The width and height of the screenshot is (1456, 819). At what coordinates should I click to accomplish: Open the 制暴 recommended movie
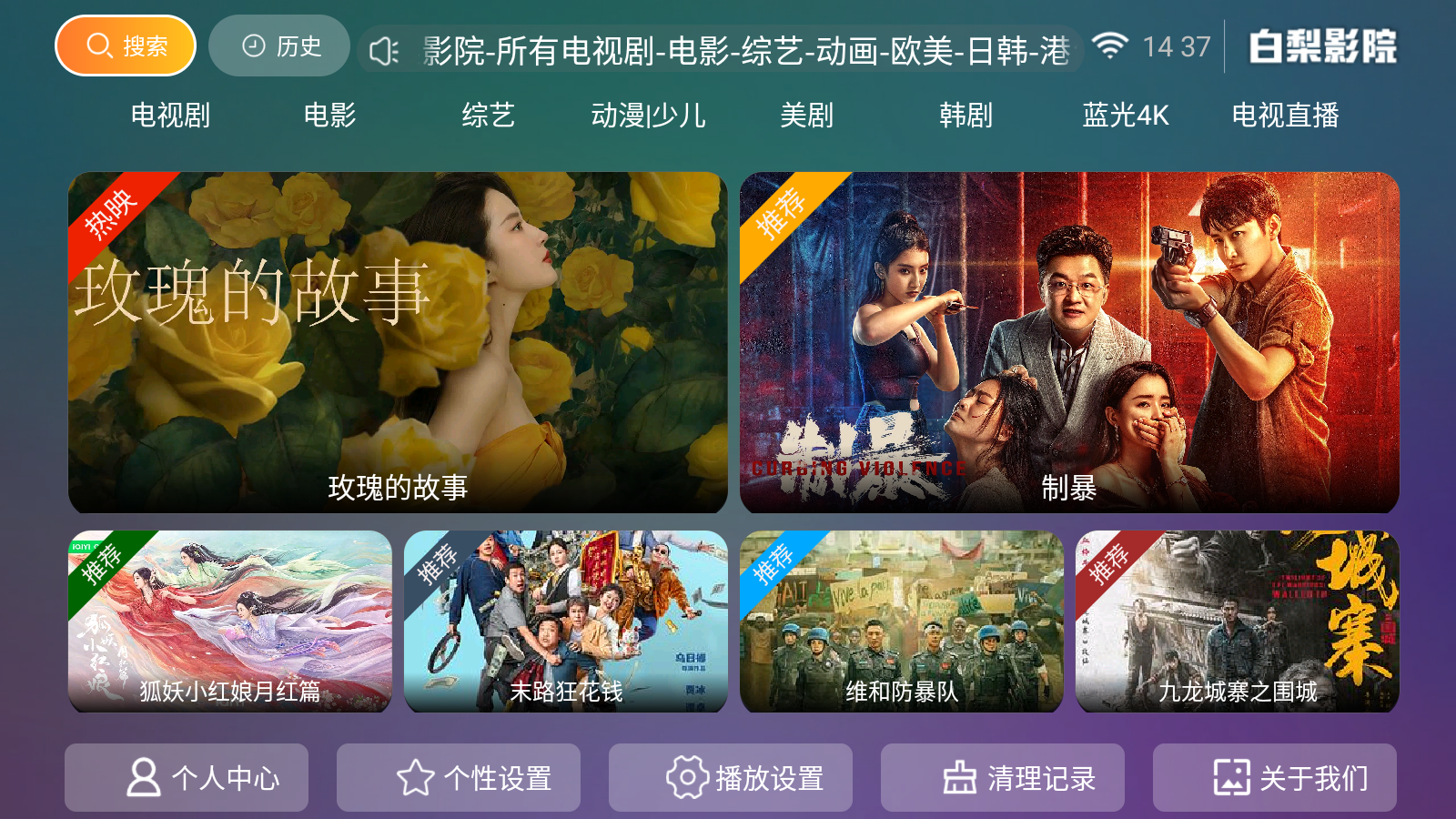pyautogui.click(x=1069, y=342)
